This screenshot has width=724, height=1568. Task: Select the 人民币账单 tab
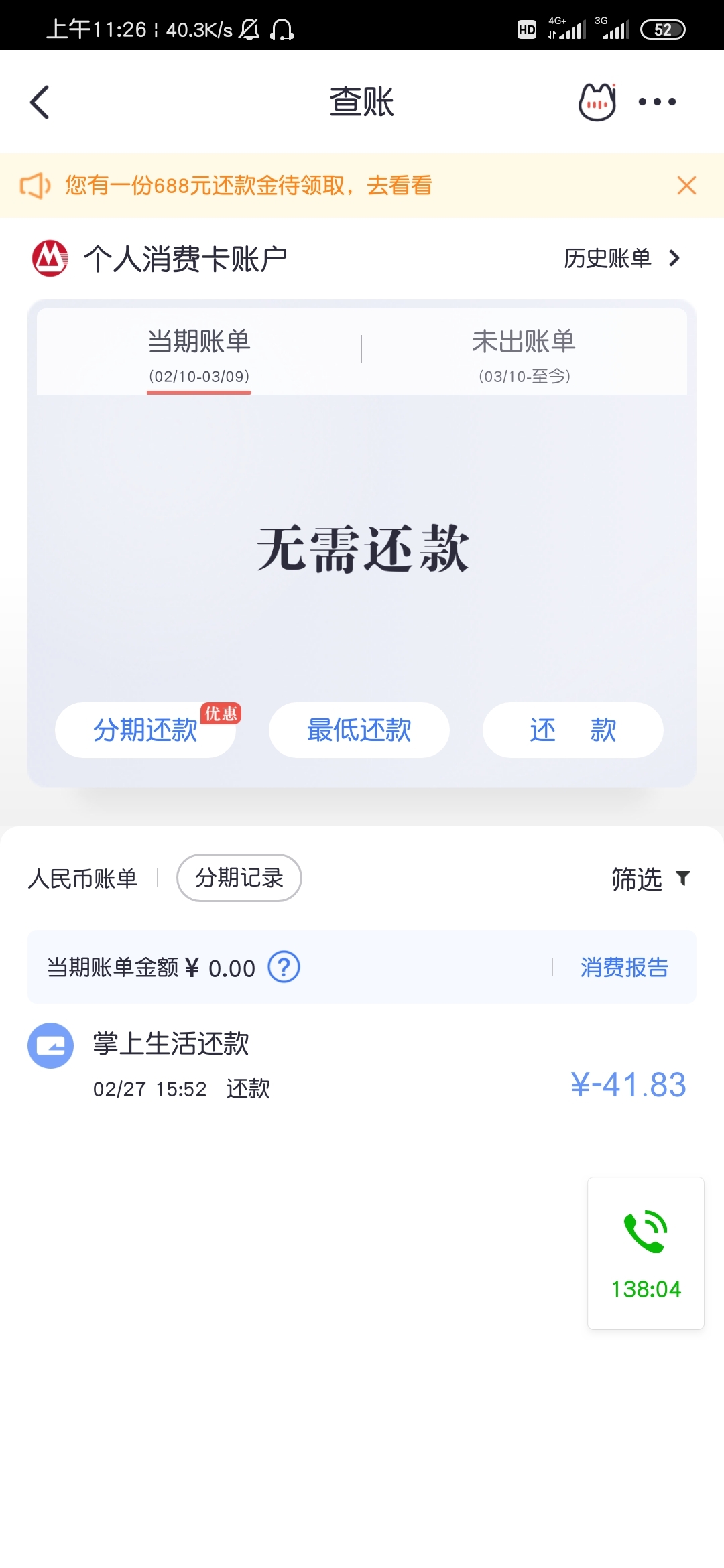[x=82, y=878]
